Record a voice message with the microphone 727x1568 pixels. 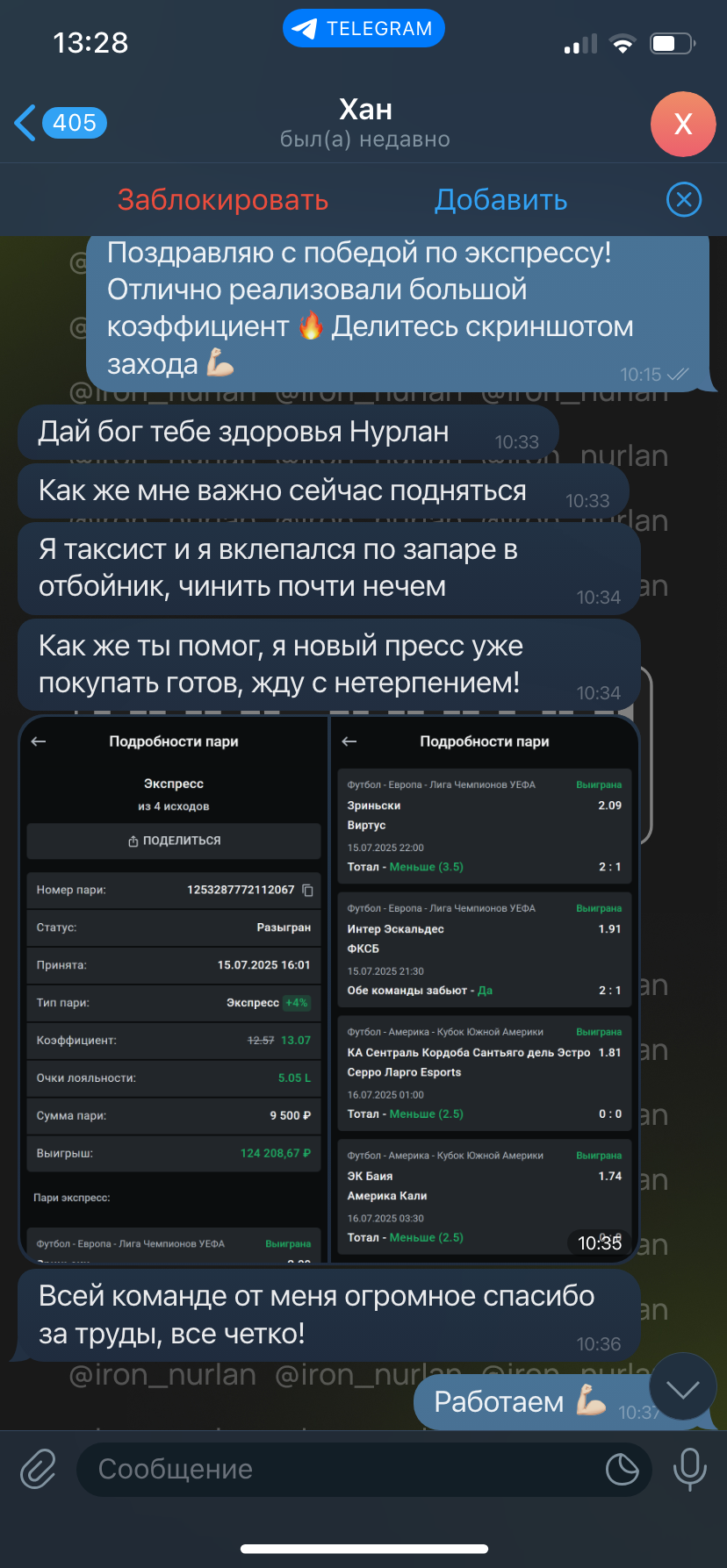tap(689, 1469)
